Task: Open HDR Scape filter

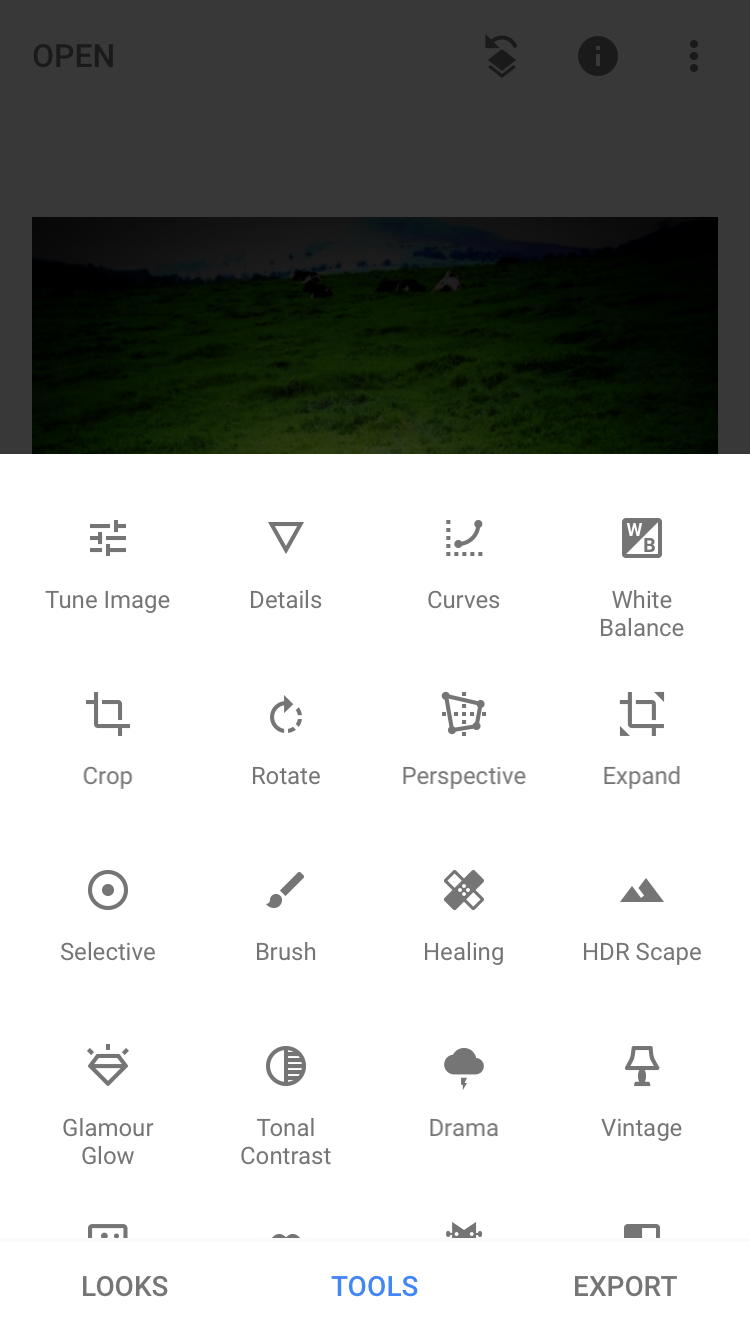Action: point(642,917)
